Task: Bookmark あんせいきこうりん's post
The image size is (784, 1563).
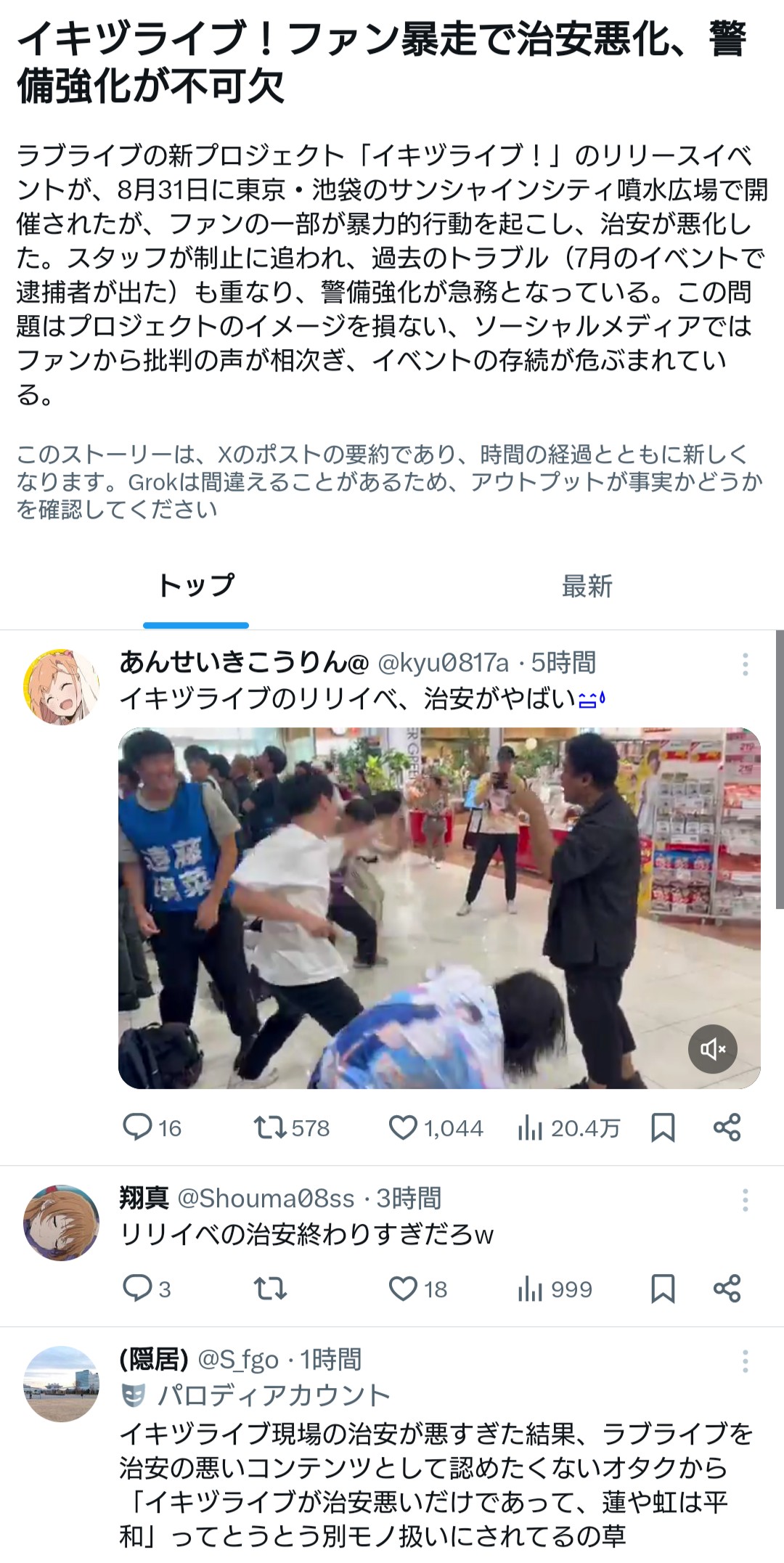Action: 663,1127
